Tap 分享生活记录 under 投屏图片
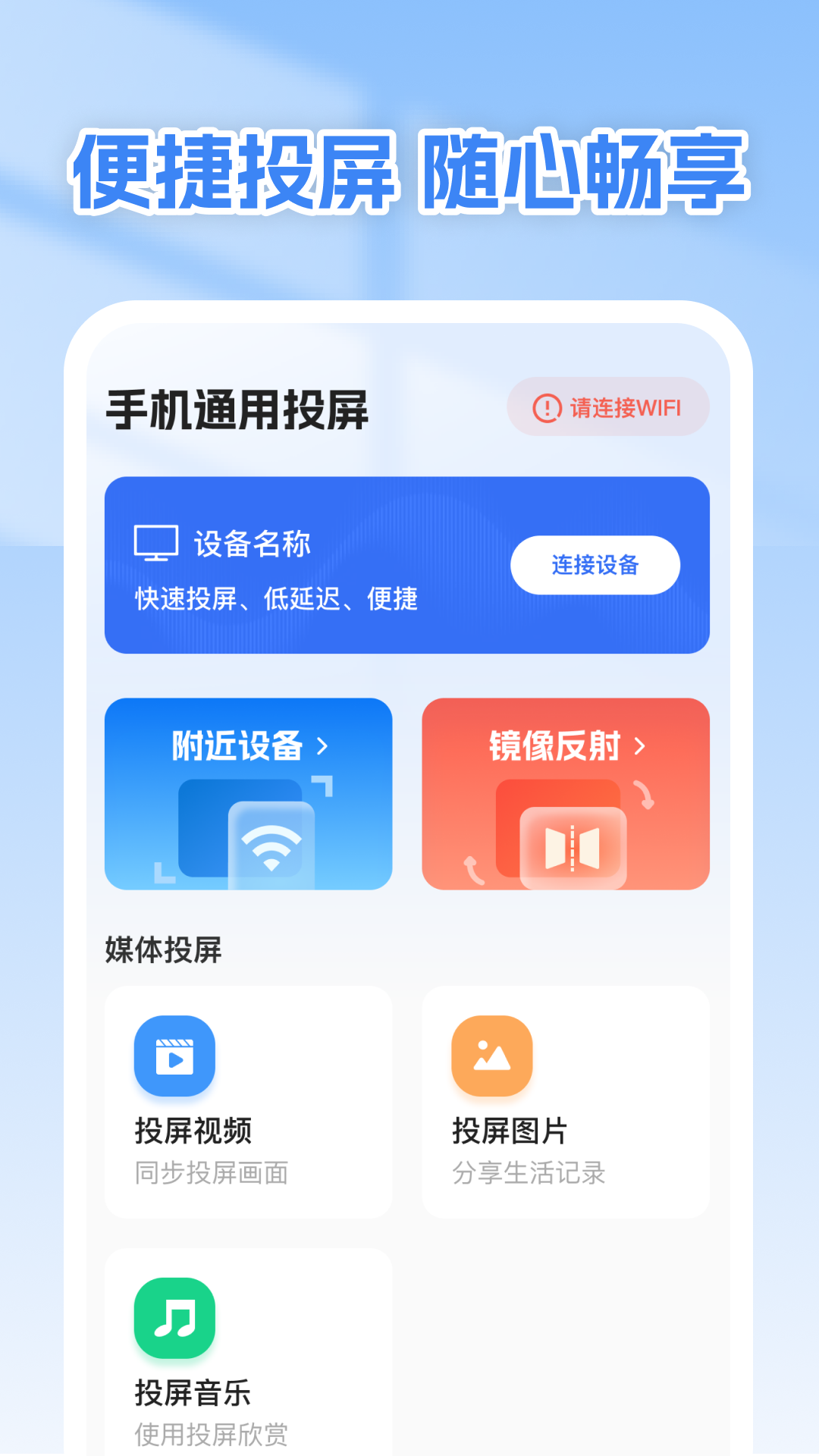Viewport: 819px width, 1456px height. coord(528,1175)
